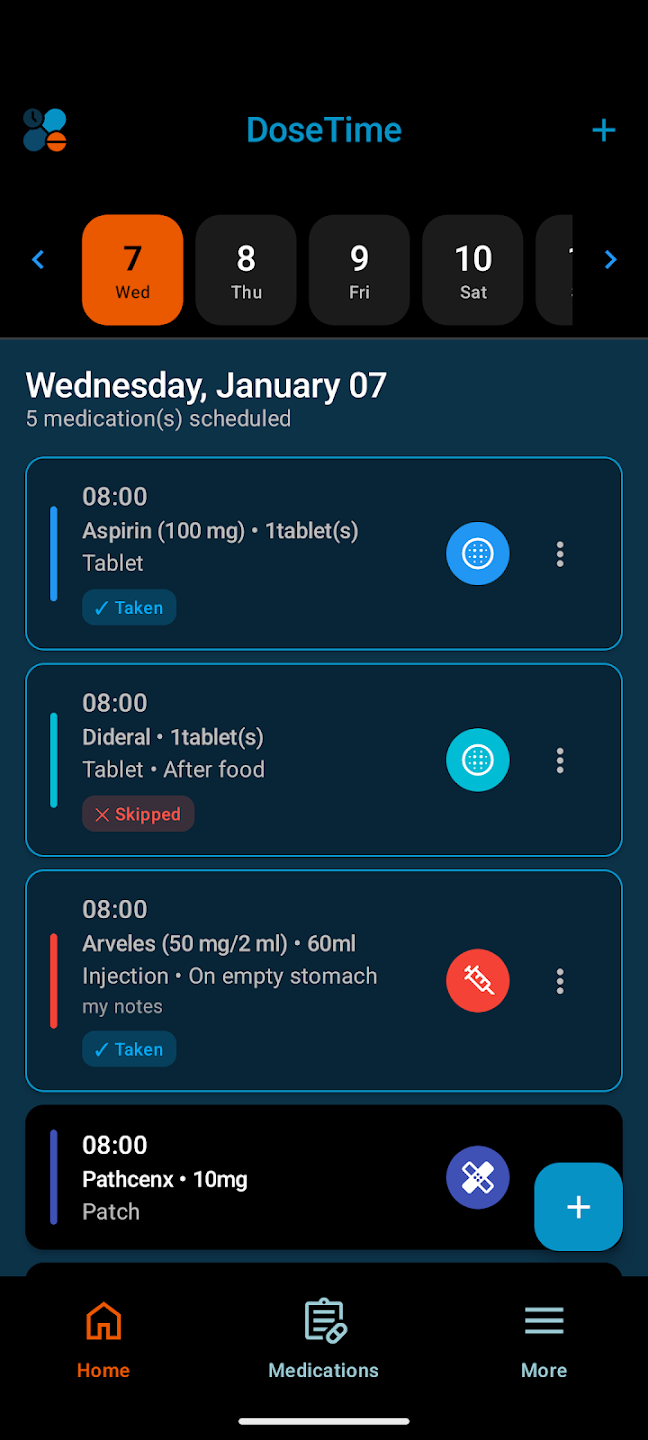648x1440 pixels.
Task: Tap the injection icon on Arveles
Action: pos(478,981)
